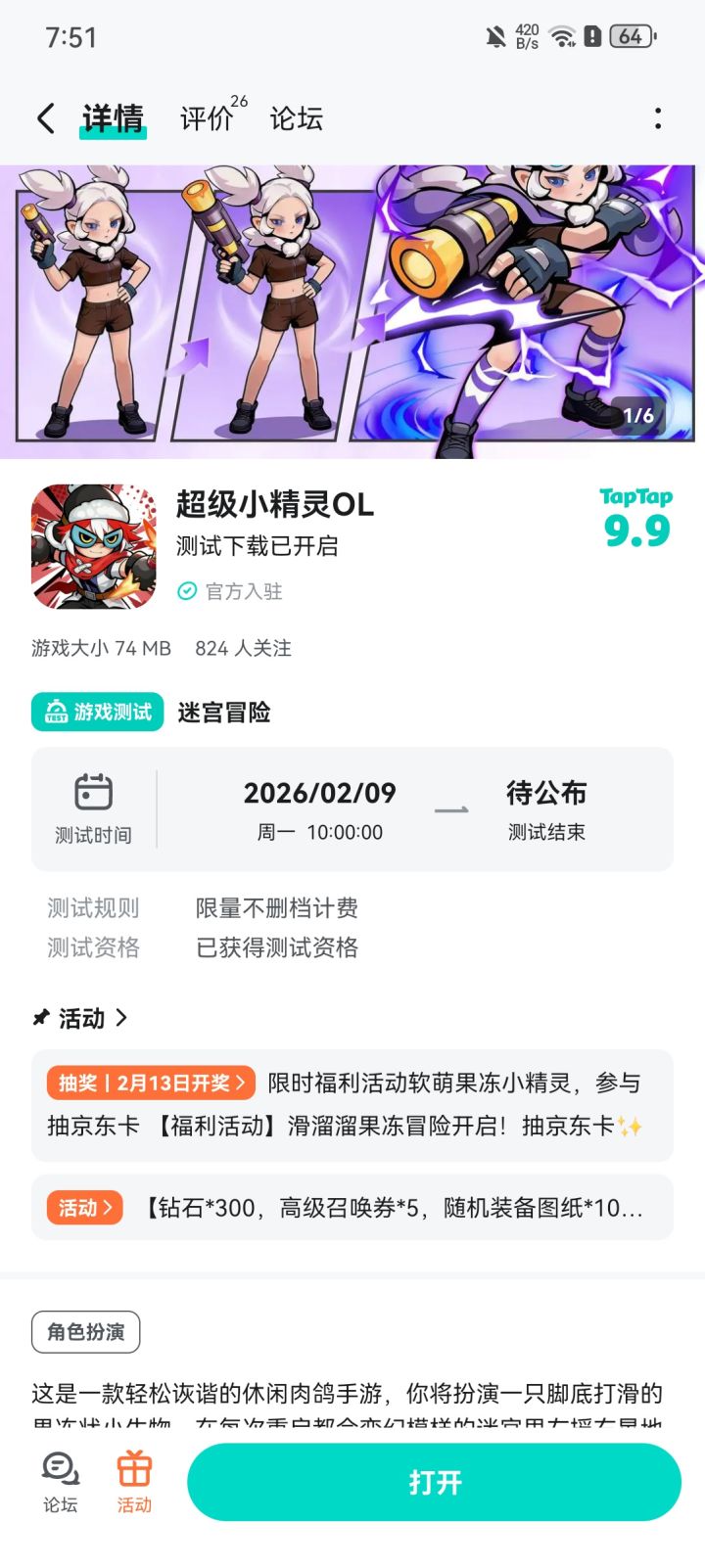Open the three-dot overflow menu

point(658,117)
